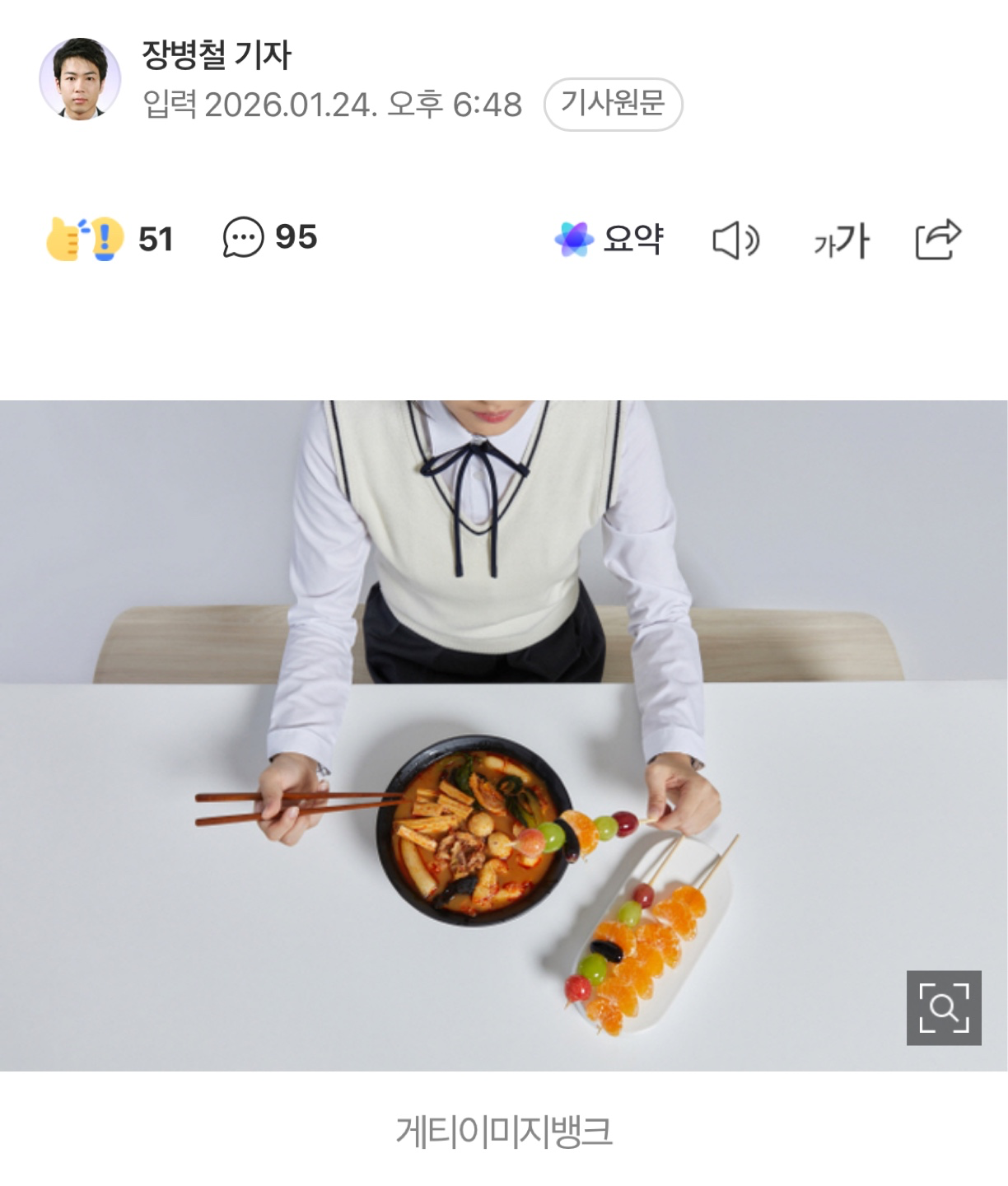
Task: Change font size with 가가
Action: tap(841, 241)
